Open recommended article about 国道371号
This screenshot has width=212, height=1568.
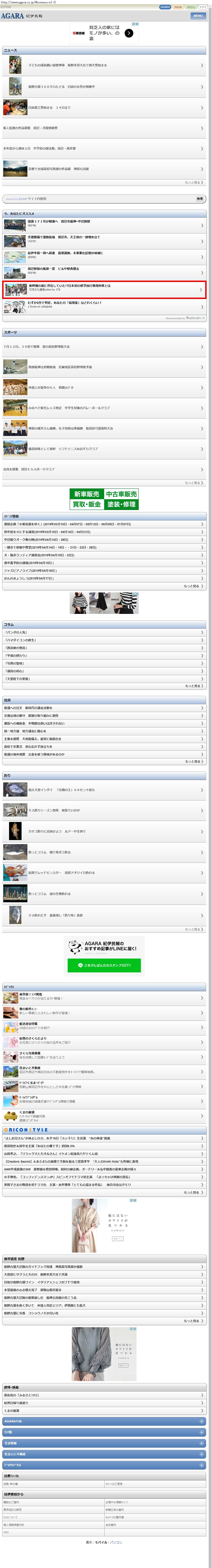point(104,223)
